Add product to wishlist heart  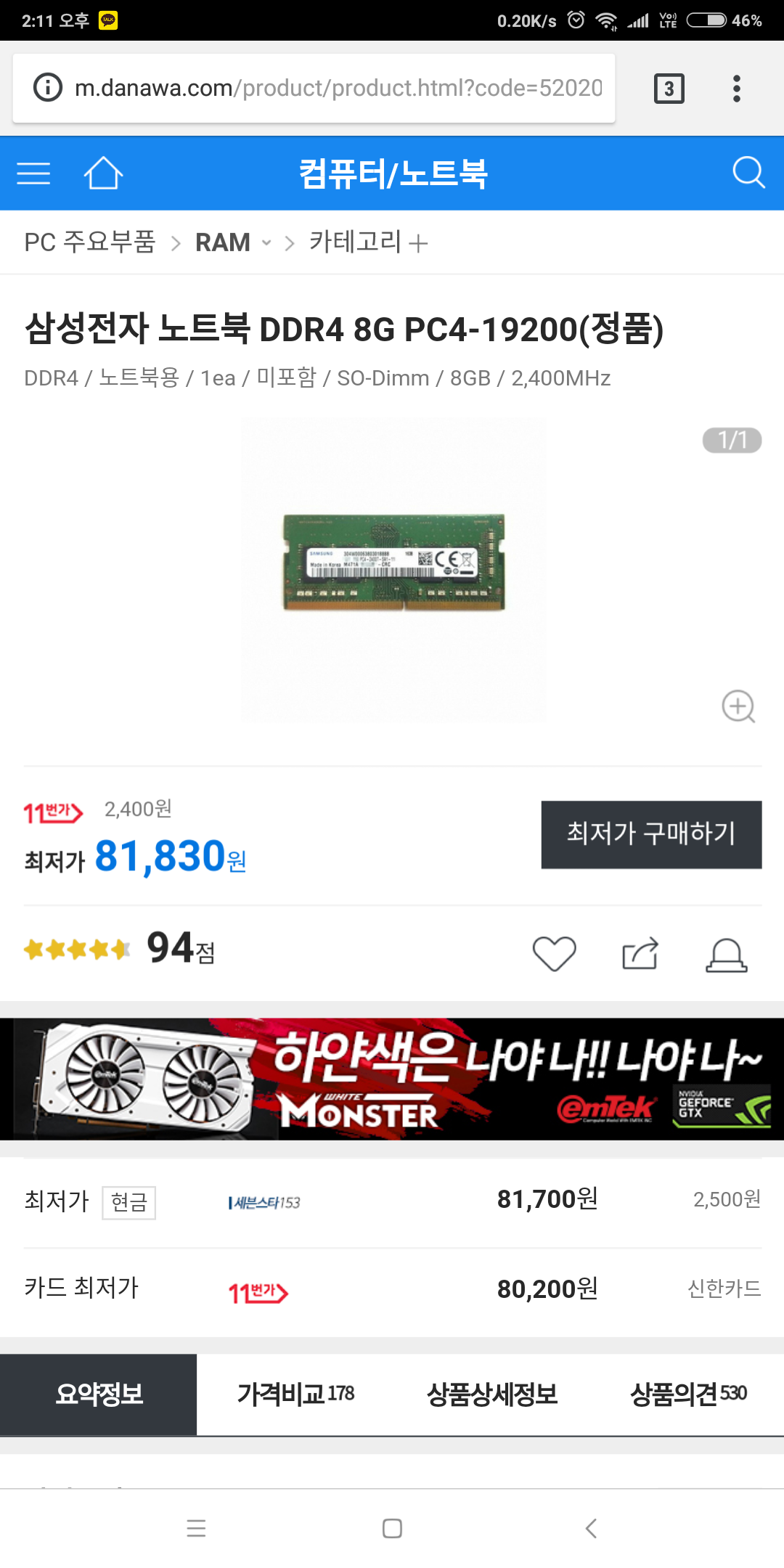point(554,953)
